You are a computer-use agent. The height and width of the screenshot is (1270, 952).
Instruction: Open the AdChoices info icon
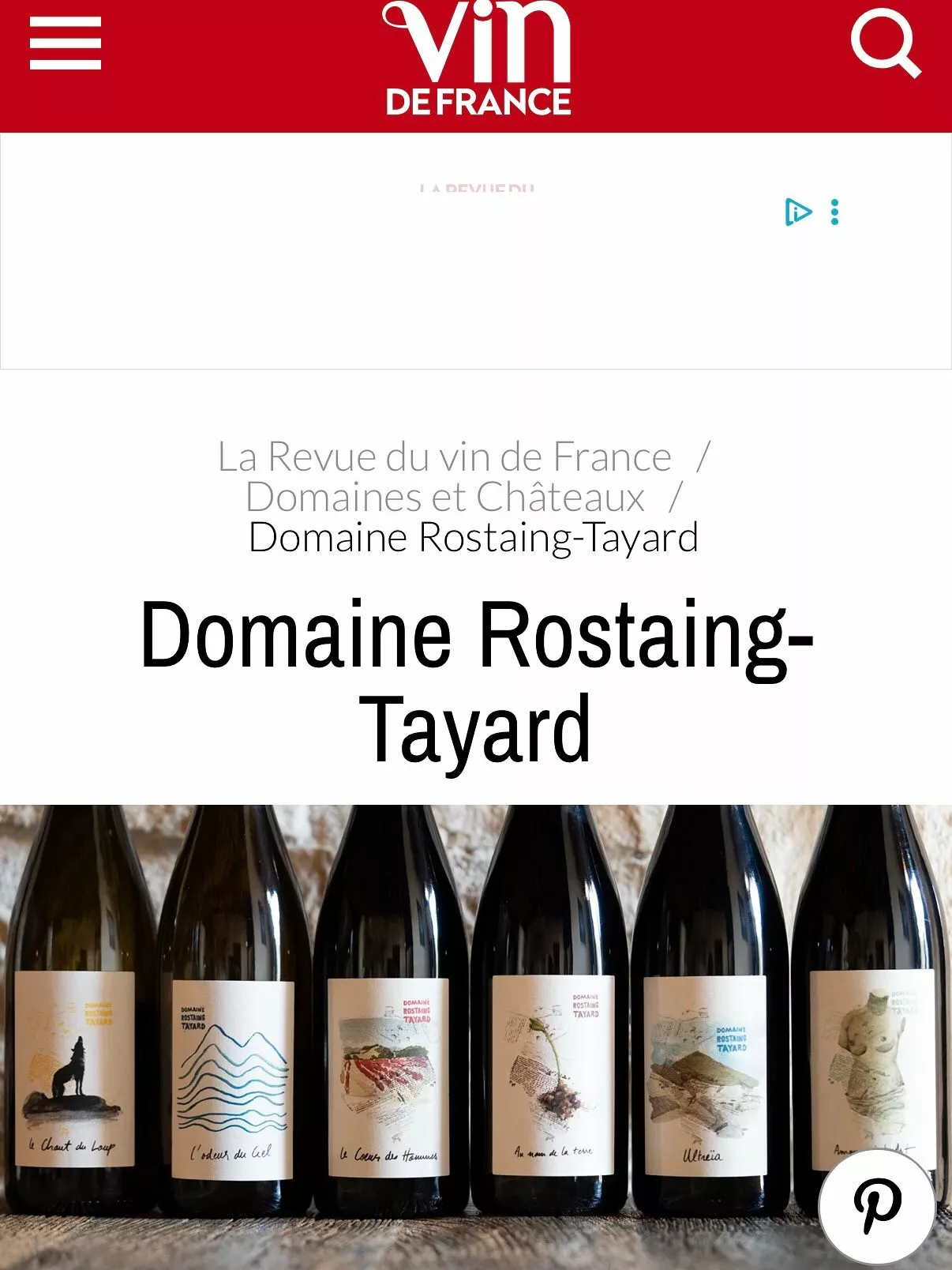[x=798, y=212]
